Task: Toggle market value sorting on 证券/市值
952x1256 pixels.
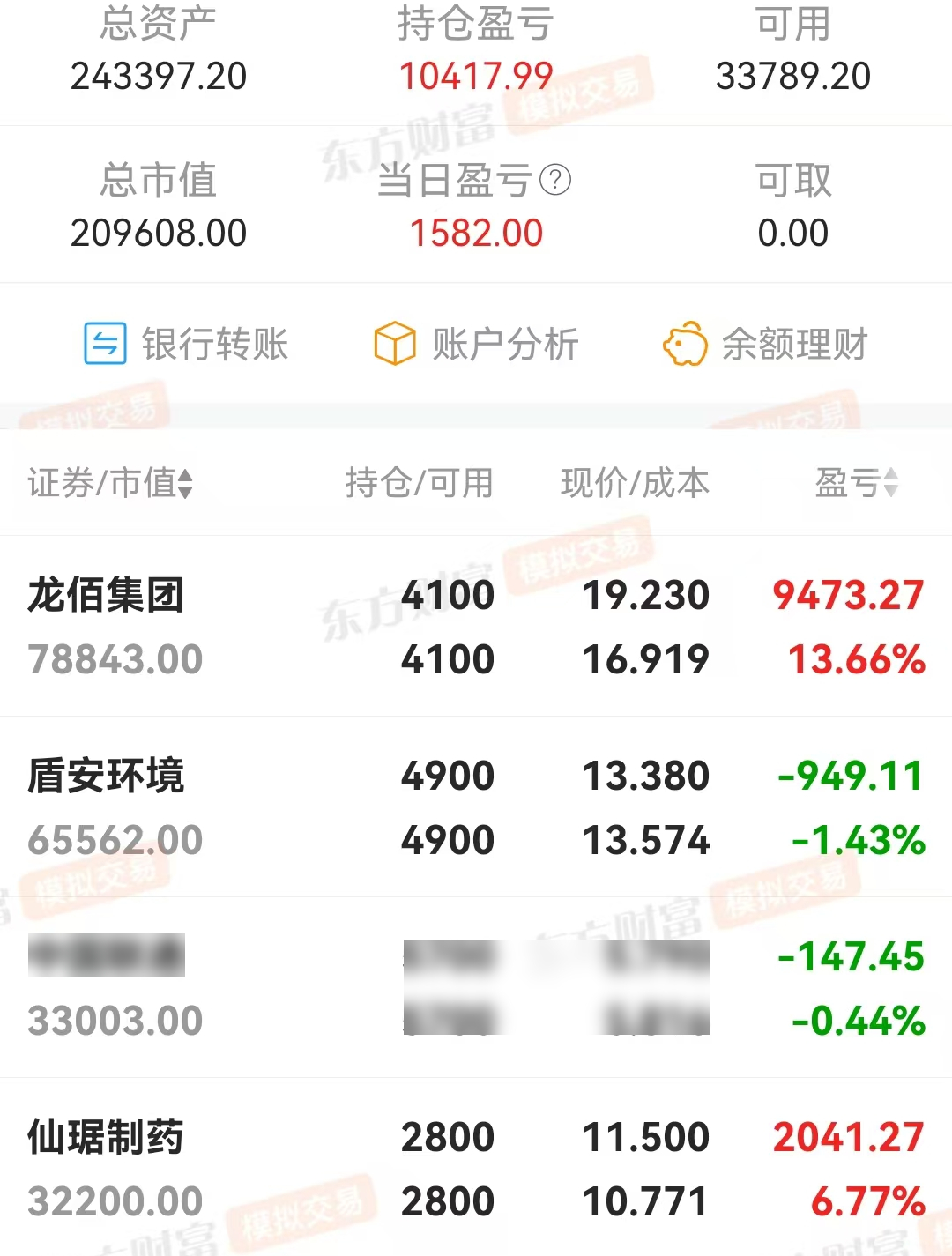Action: pos(185,483)
